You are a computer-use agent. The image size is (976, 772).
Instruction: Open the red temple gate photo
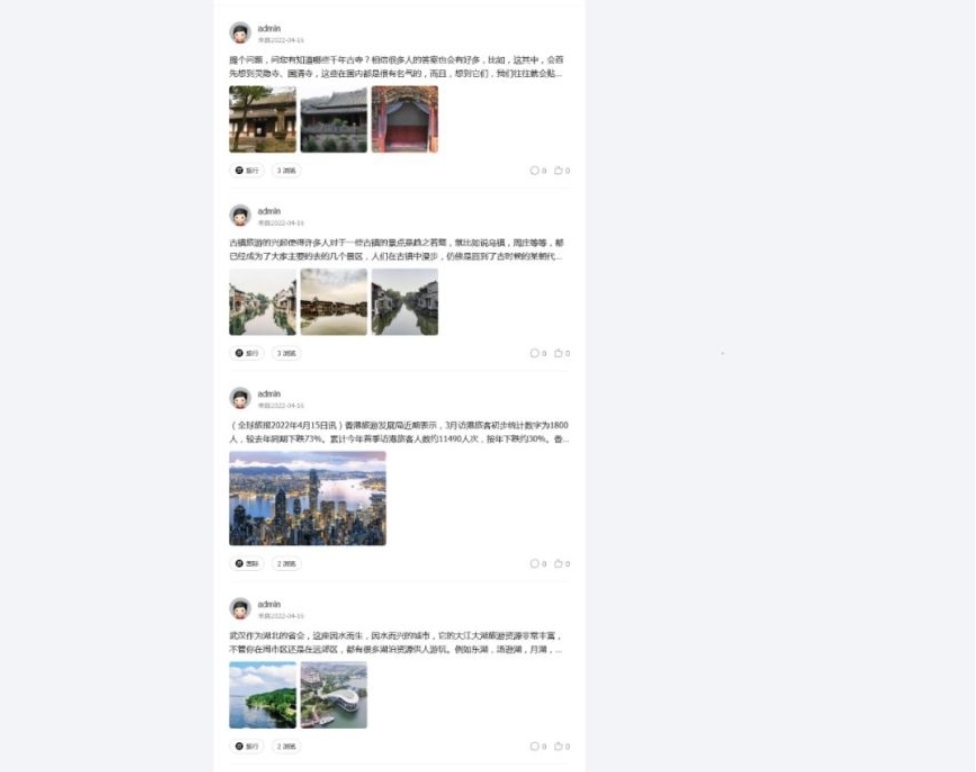click(x=405, y=119)
